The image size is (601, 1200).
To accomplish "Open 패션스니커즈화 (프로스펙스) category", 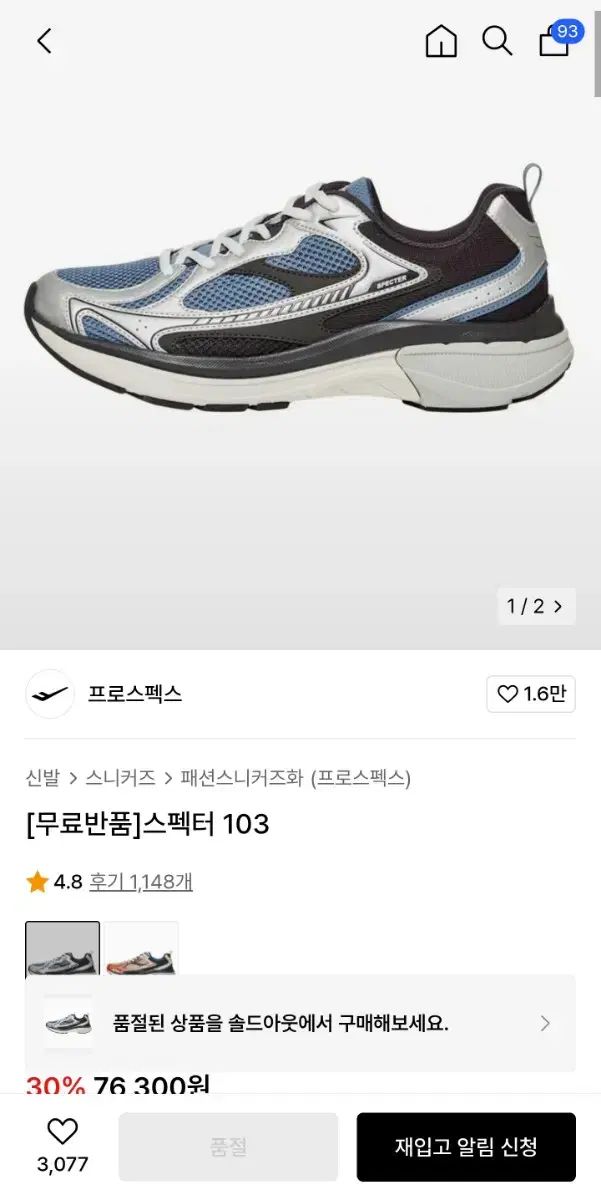I will (x=296, y=778).
